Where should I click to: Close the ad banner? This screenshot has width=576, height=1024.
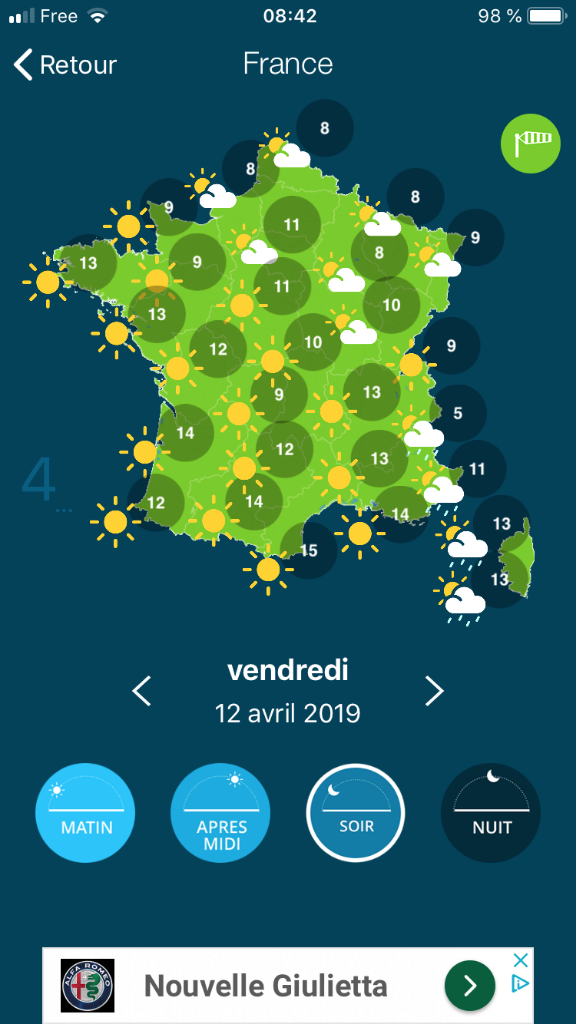point(520,960)
